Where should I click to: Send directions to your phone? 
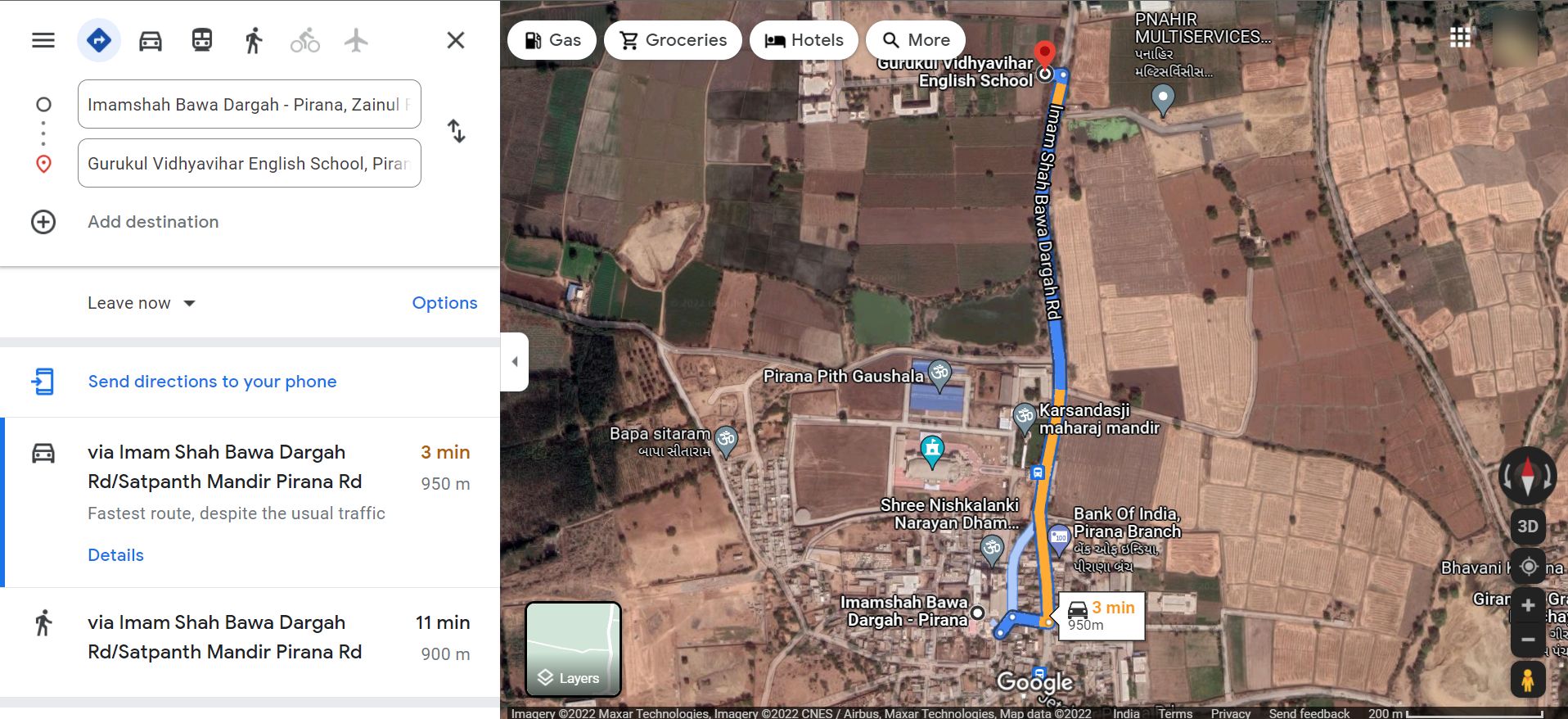coord(212,382)
